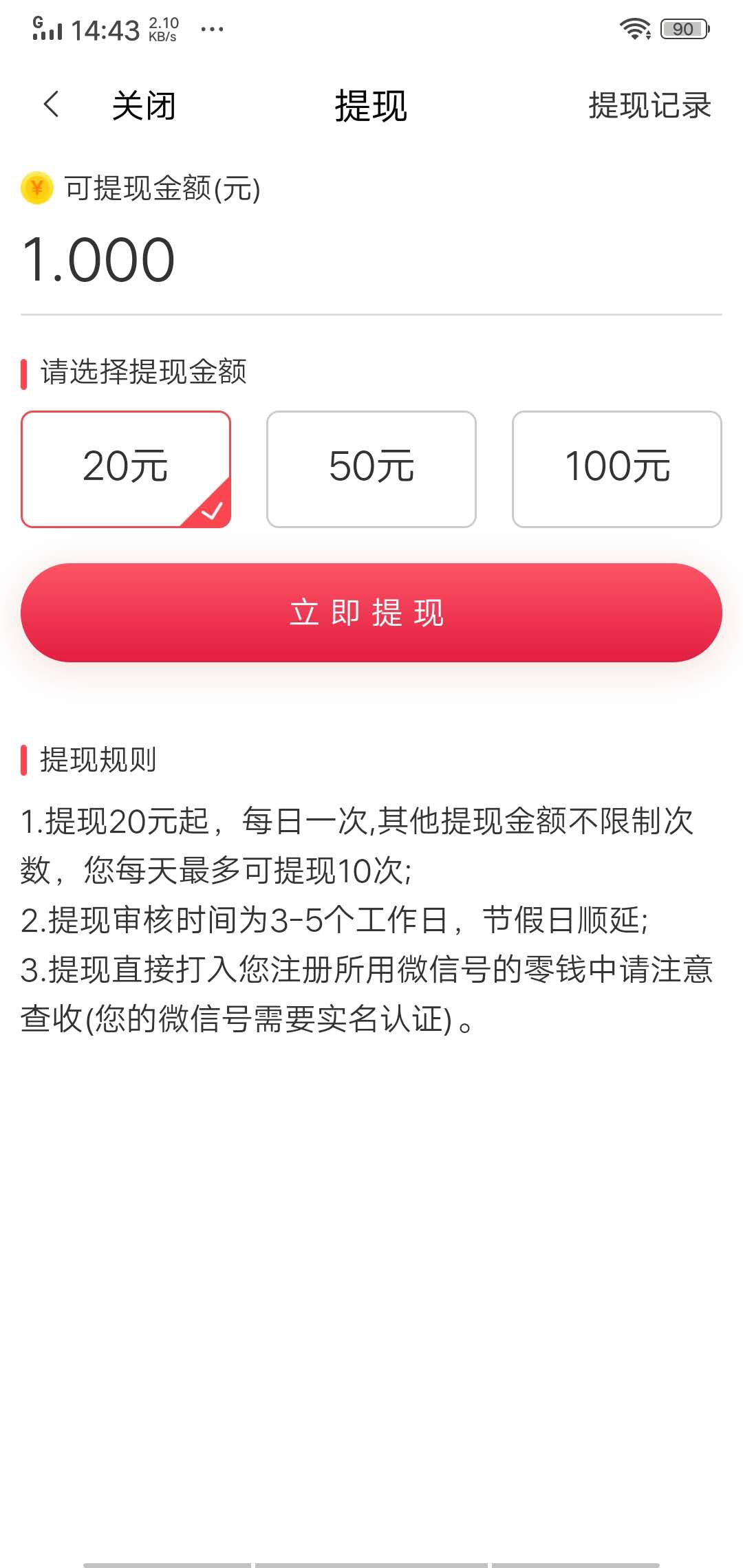Tap 关闭 to close the page
The image size is (743, 1568).
(x=144, y=105)
